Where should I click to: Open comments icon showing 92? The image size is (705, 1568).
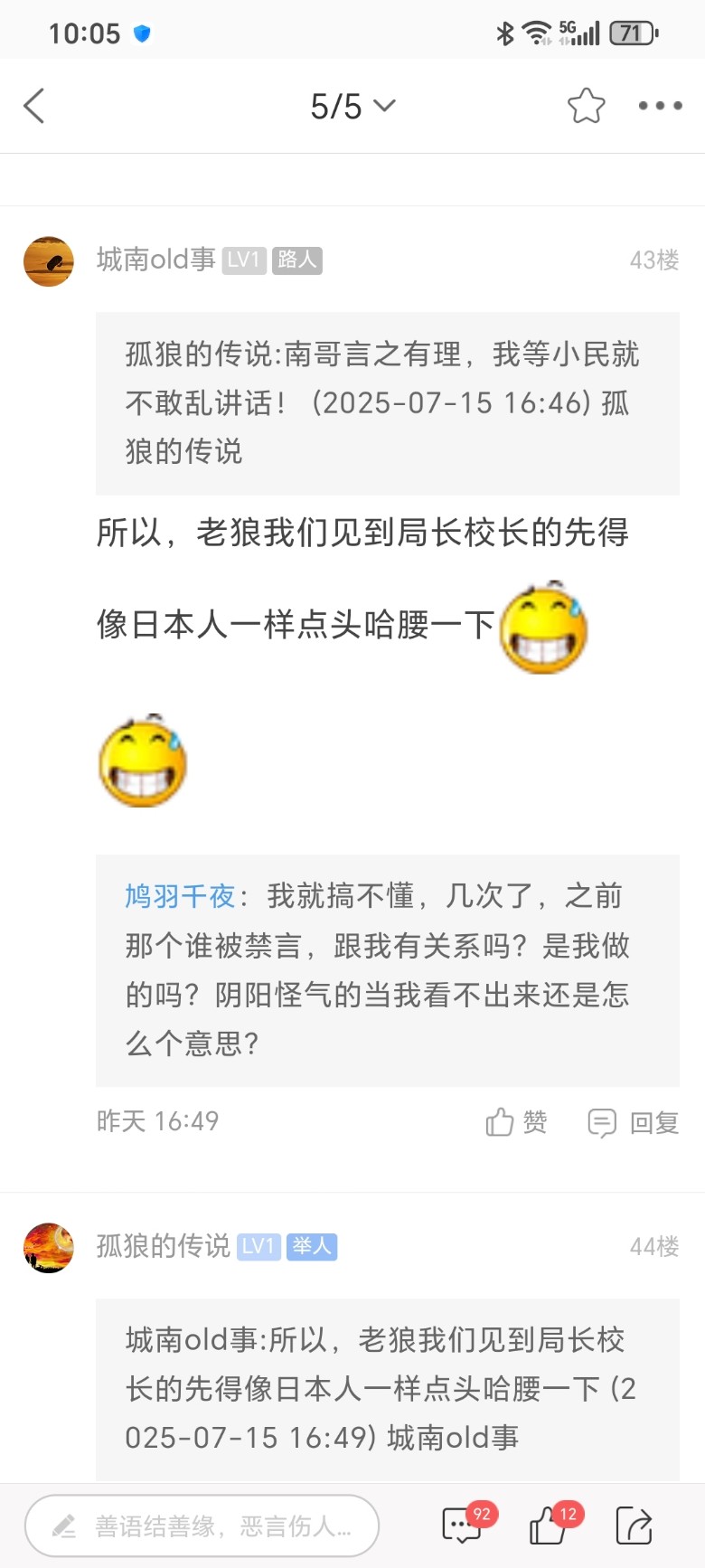[x=463, y=1526]
